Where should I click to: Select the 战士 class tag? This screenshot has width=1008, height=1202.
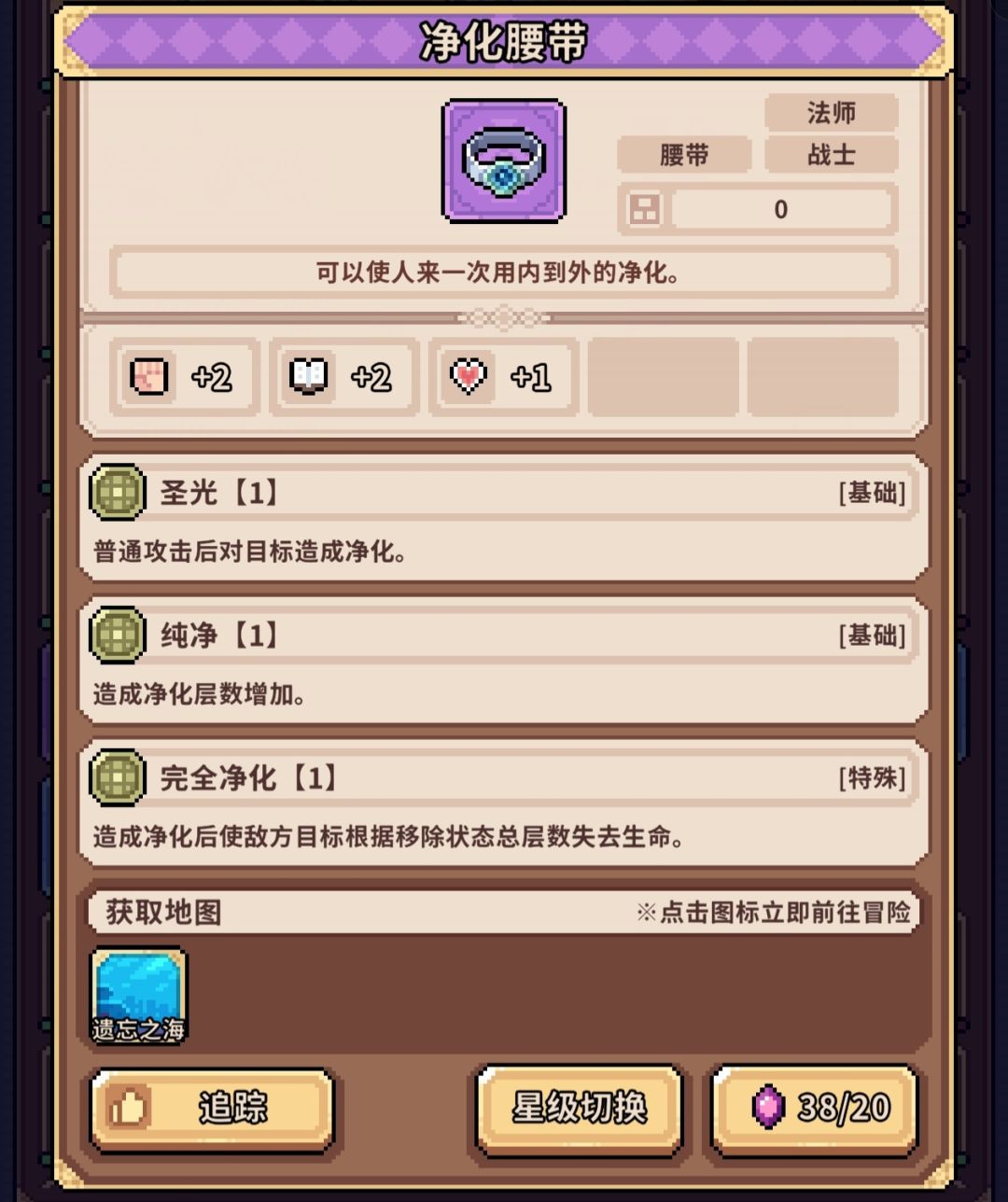point(829,155)
